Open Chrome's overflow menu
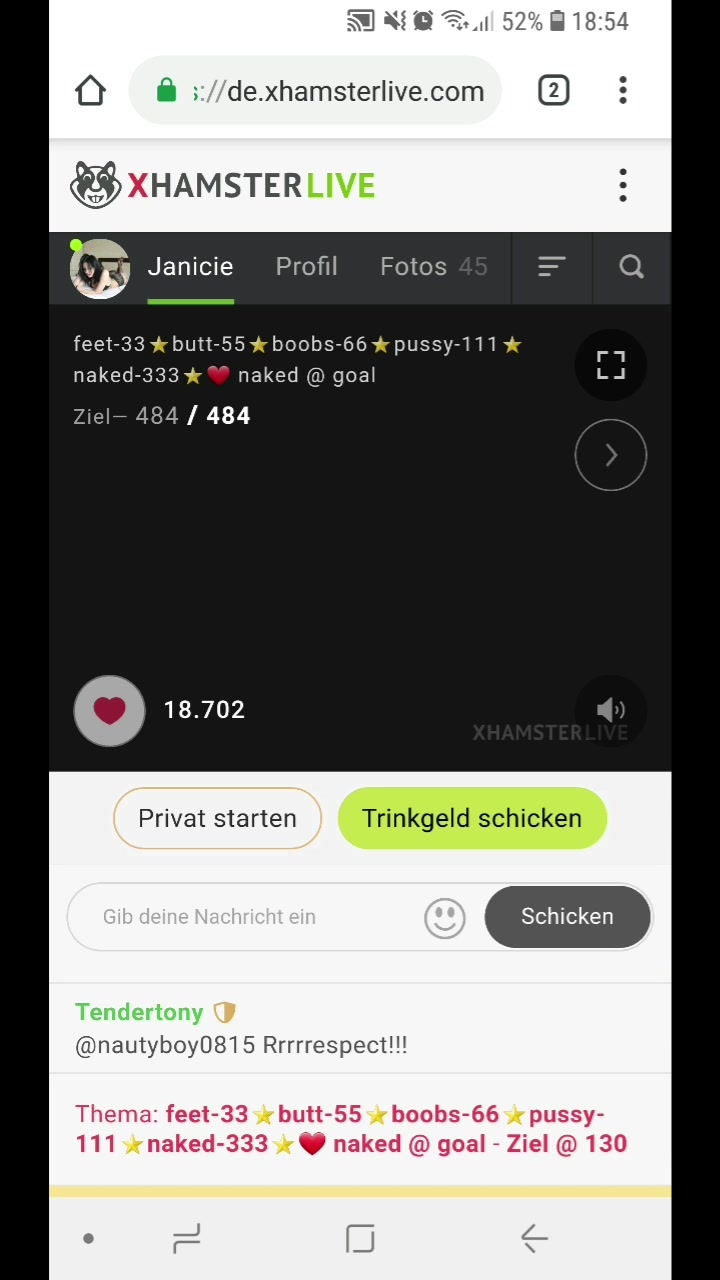 coord(622,91)
